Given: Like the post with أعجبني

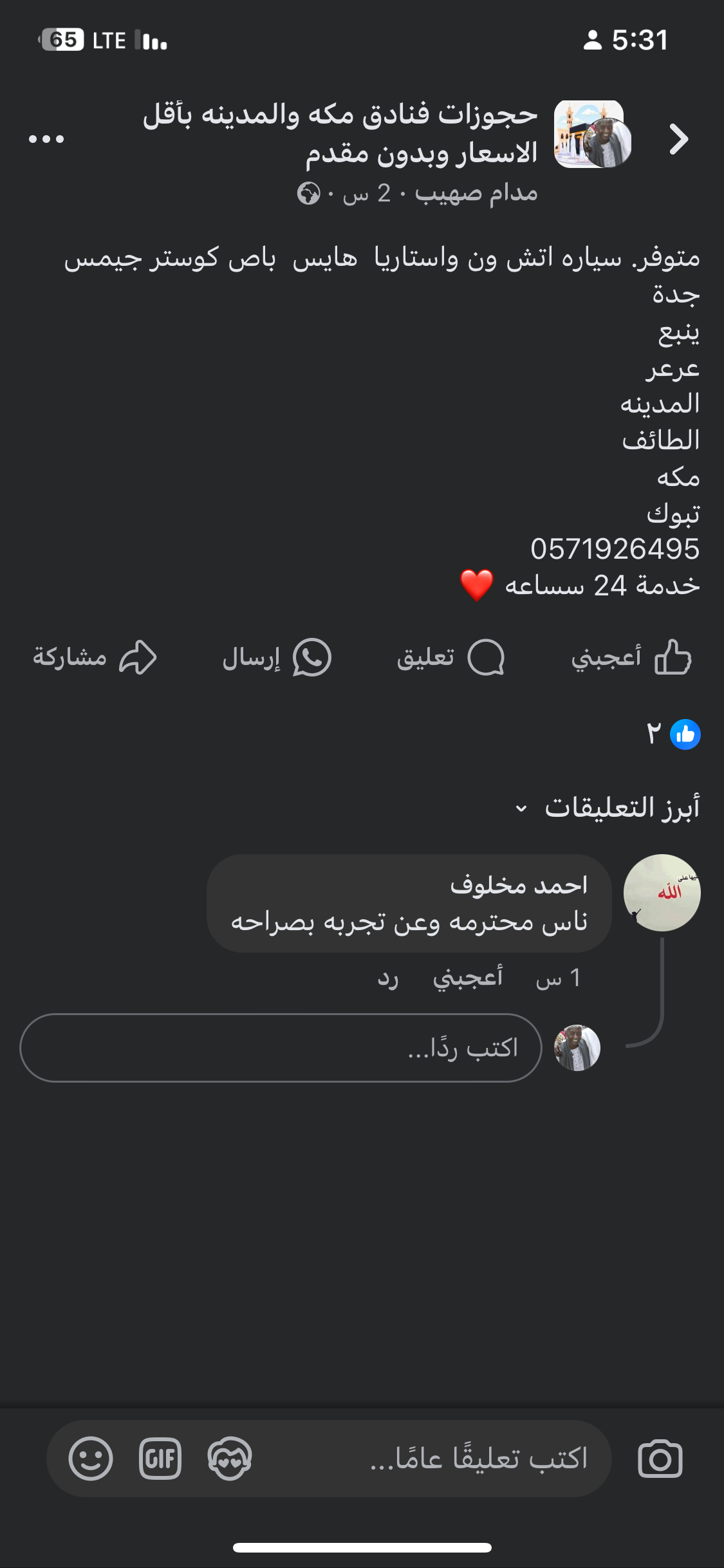Looking at the screenshot, I should 631,657.
